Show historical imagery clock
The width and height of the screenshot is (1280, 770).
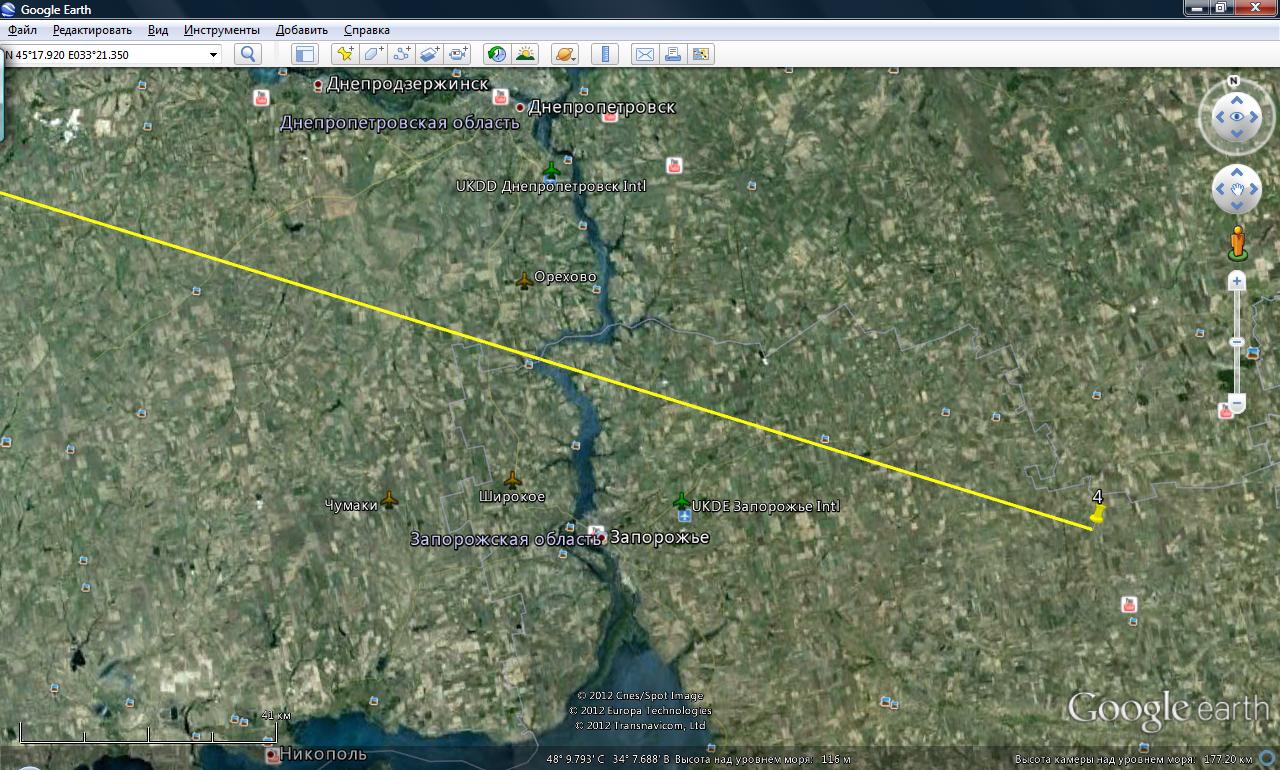(495, 55)
